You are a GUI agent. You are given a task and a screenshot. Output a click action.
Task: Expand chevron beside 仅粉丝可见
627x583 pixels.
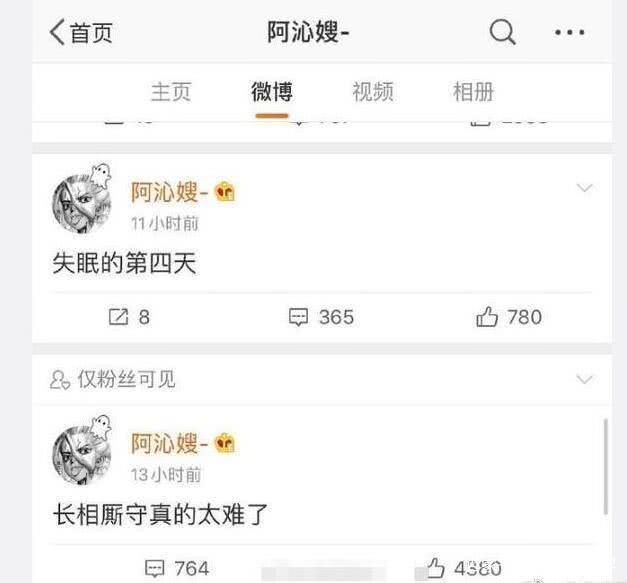(585, 378)
